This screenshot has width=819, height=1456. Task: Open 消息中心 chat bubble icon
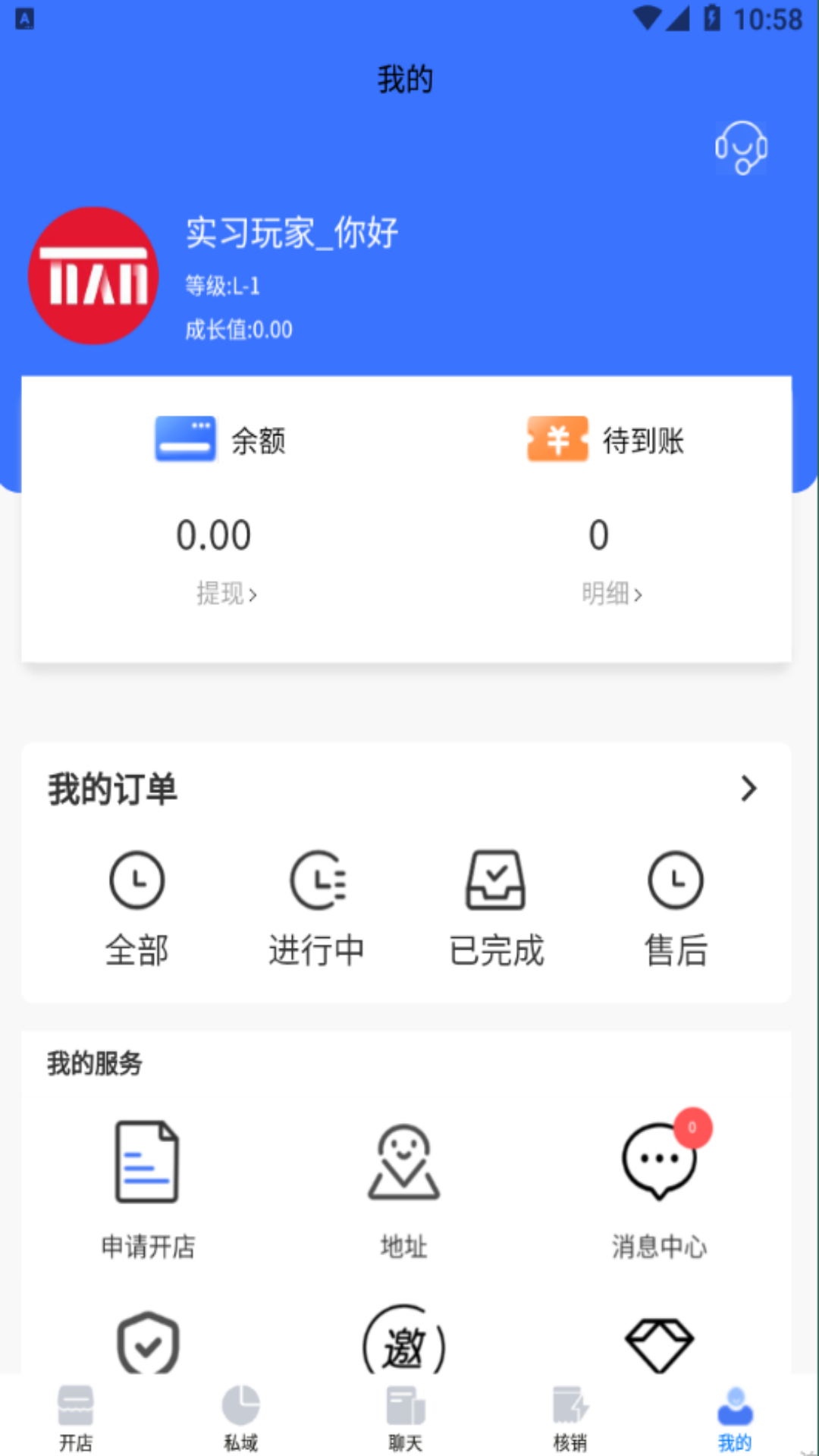[659, 1164]
